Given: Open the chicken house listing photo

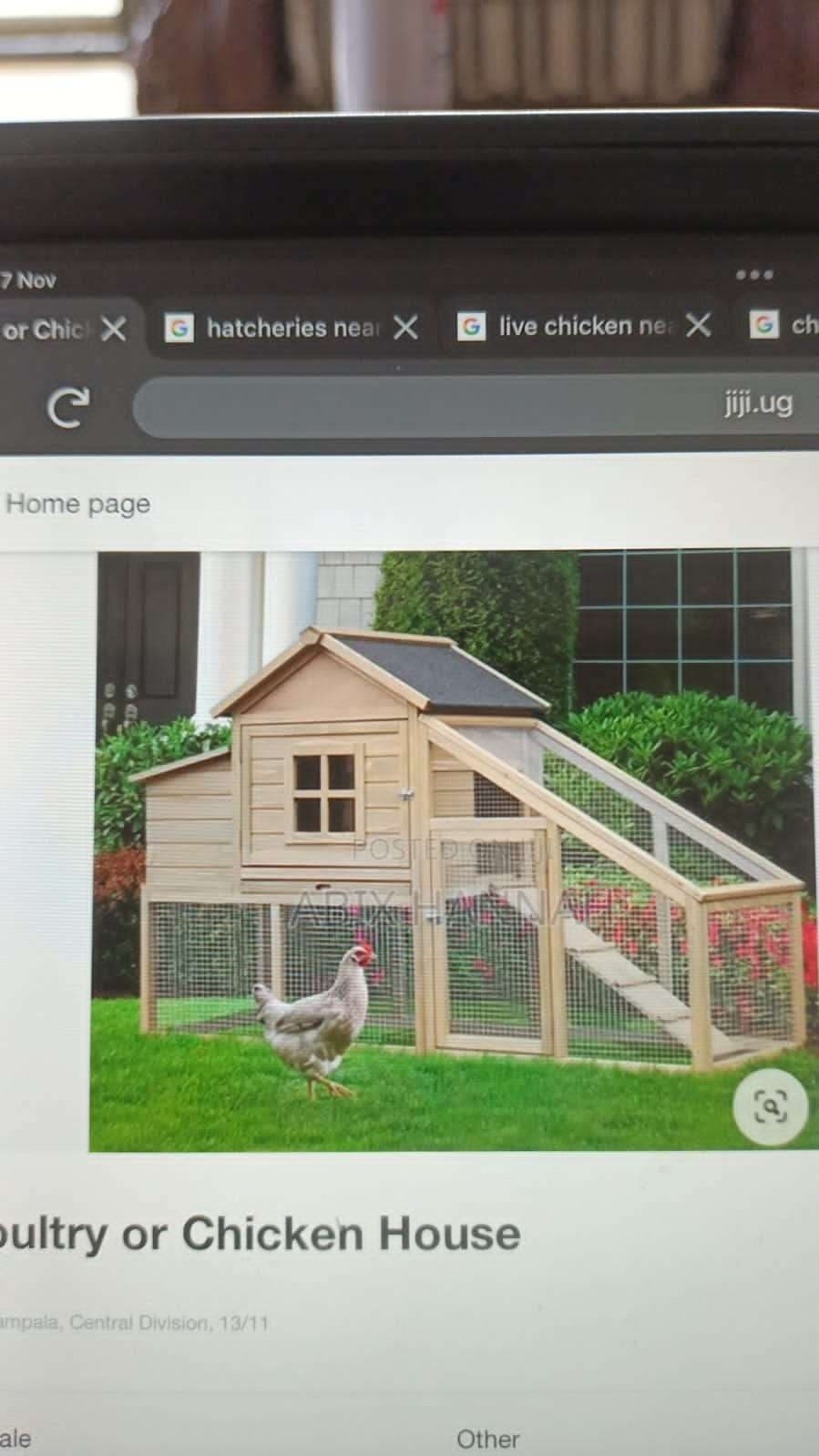Looking at the screenshot, I should point(453,850).
